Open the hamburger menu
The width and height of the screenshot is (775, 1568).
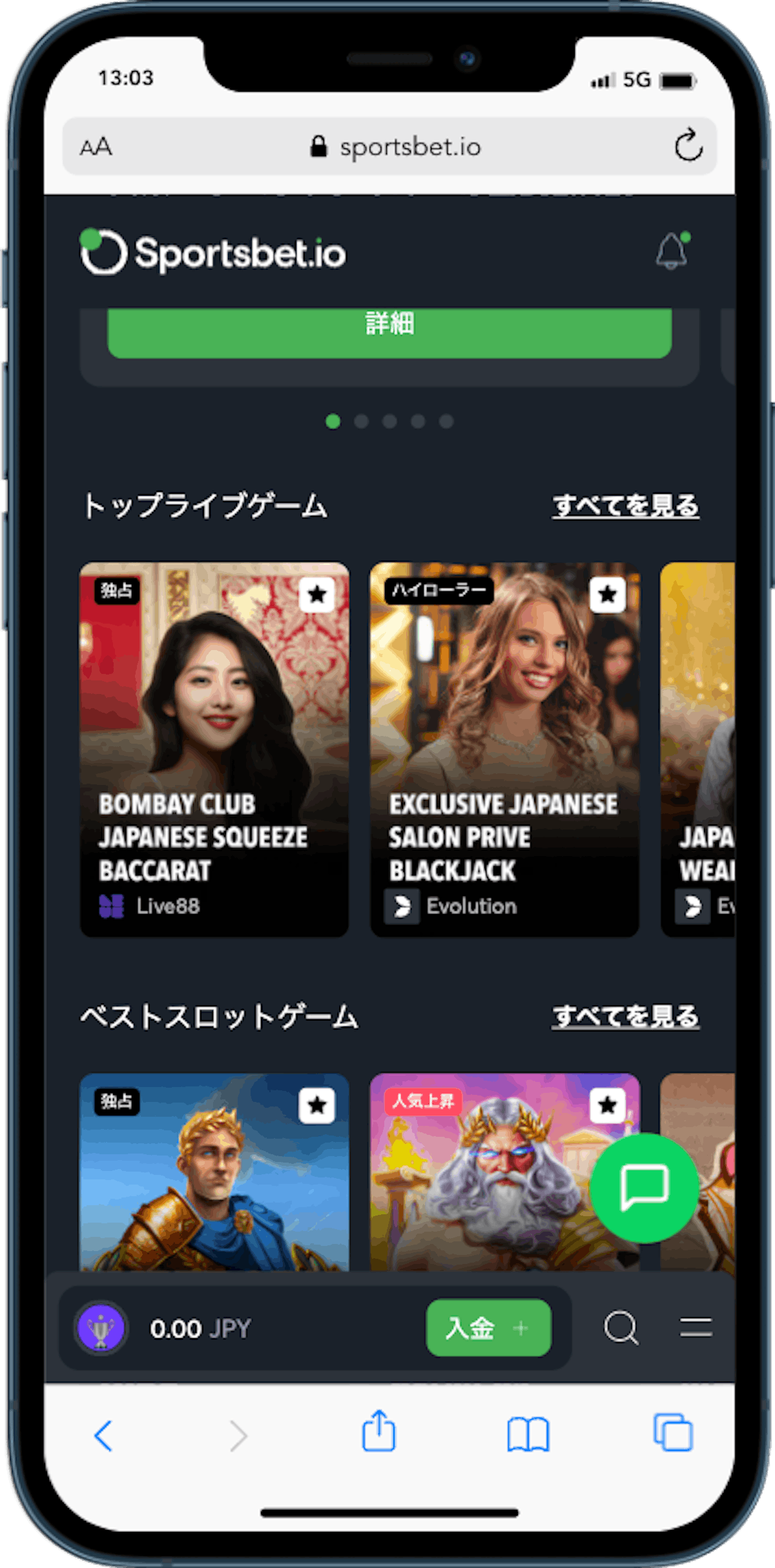click(696, 1328)
